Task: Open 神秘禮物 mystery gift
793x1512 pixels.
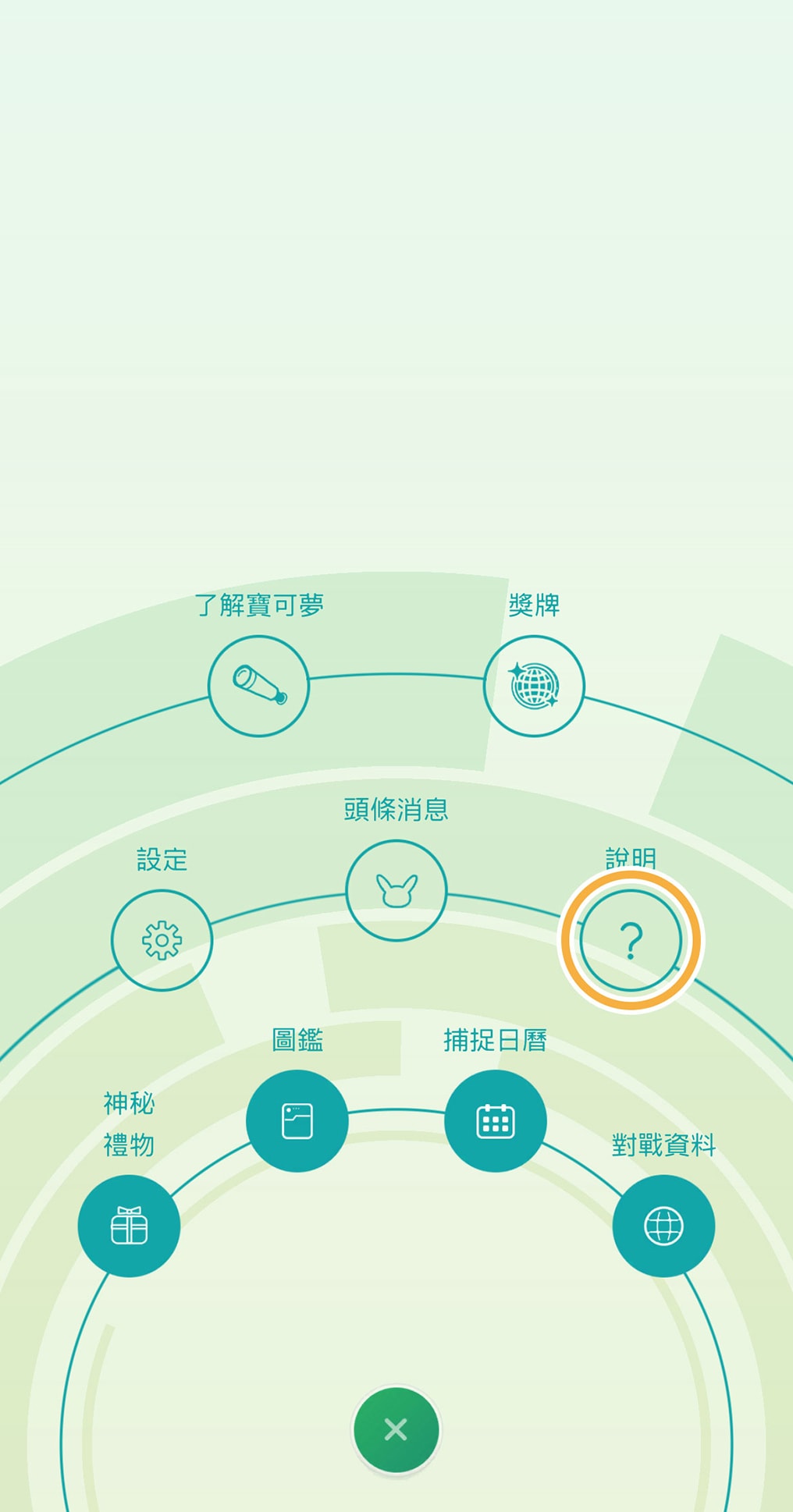Action: 129,1226
